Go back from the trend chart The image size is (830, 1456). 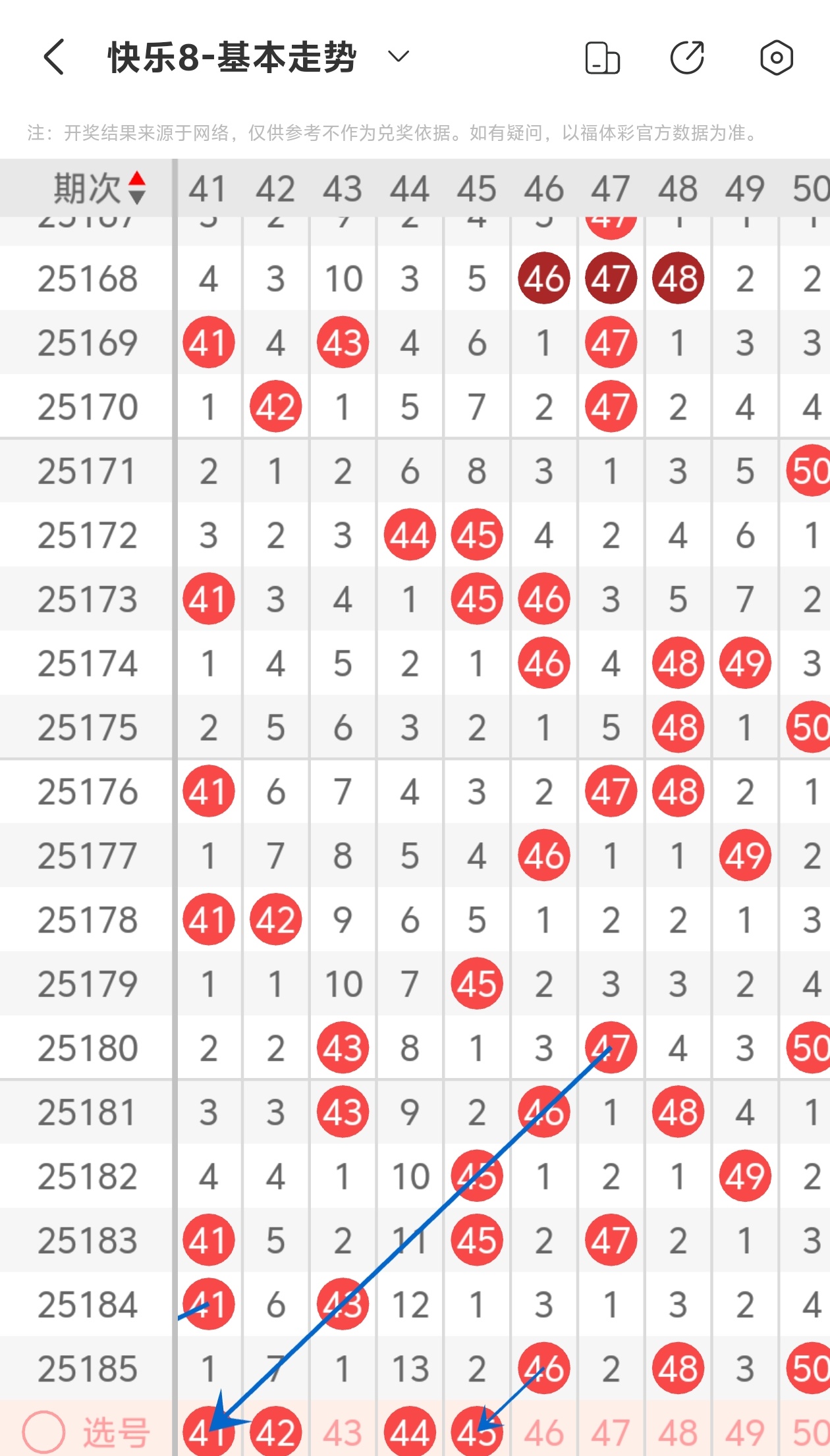click(x=55, y=57)
